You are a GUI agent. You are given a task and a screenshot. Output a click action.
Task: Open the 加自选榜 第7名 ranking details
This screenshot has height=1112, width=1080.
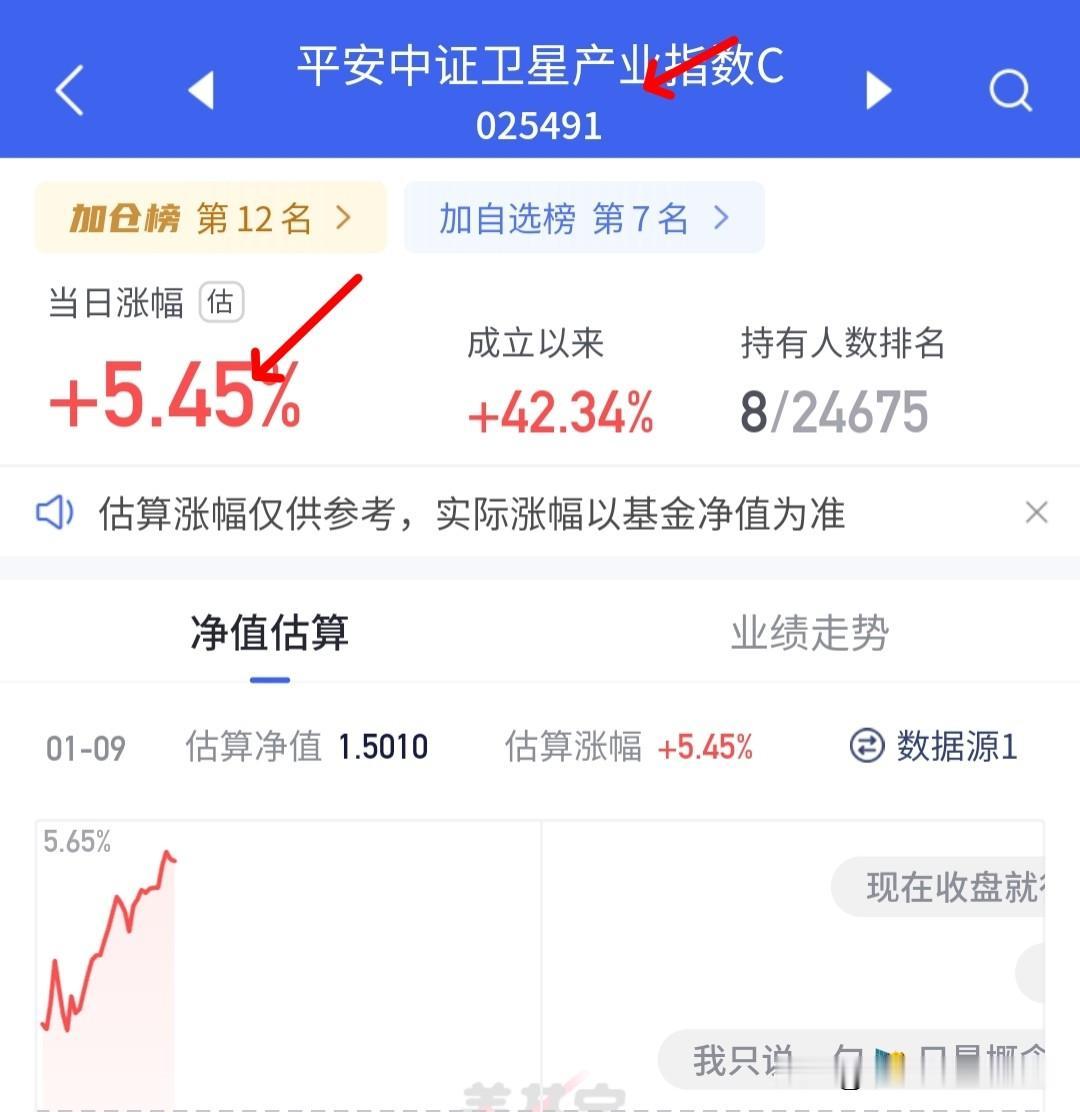pos(583,217)
